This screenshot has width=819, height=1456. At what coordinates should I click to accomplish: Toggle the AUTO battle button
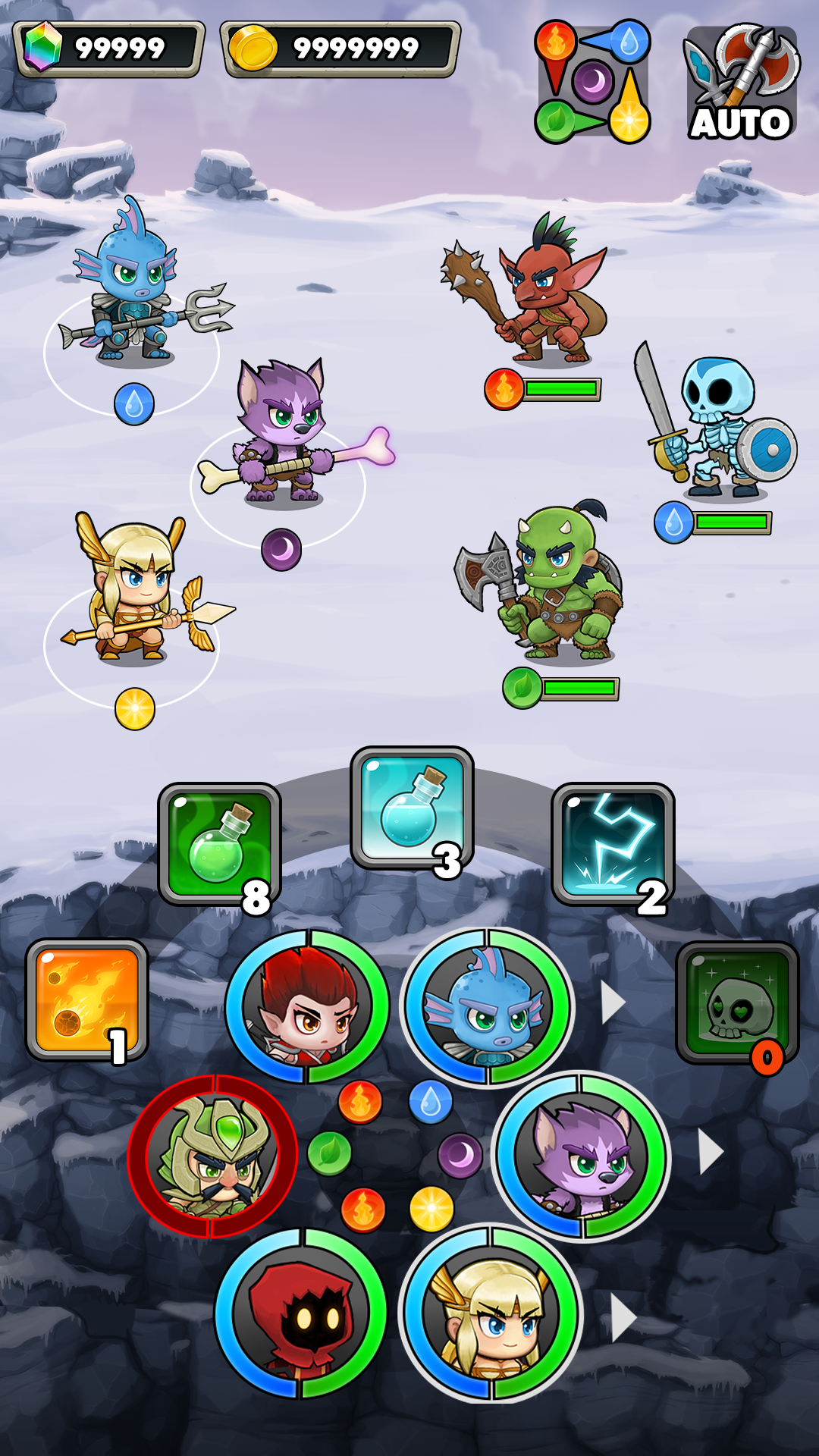pos(741,82)
